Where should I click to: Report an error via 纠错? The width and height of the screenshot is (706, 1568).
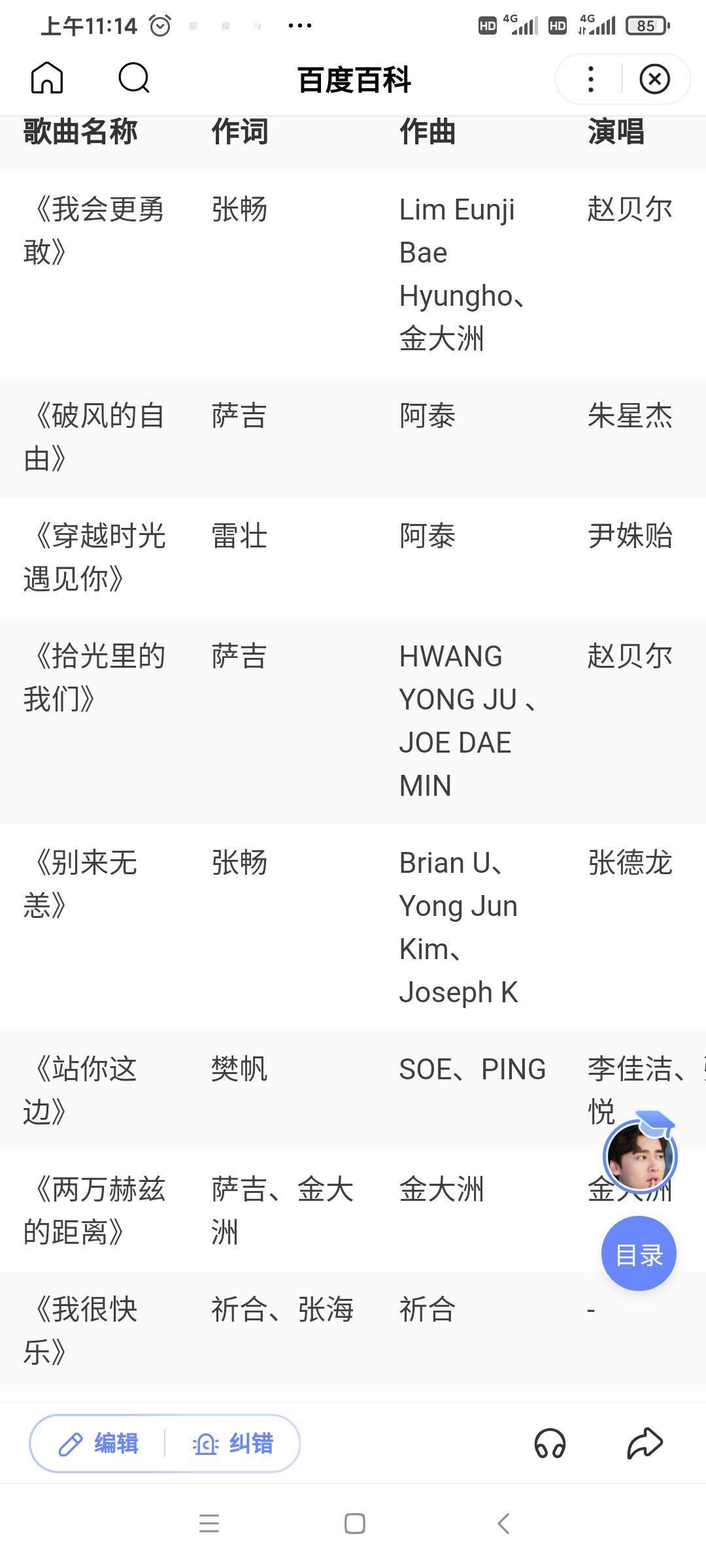233,1443
